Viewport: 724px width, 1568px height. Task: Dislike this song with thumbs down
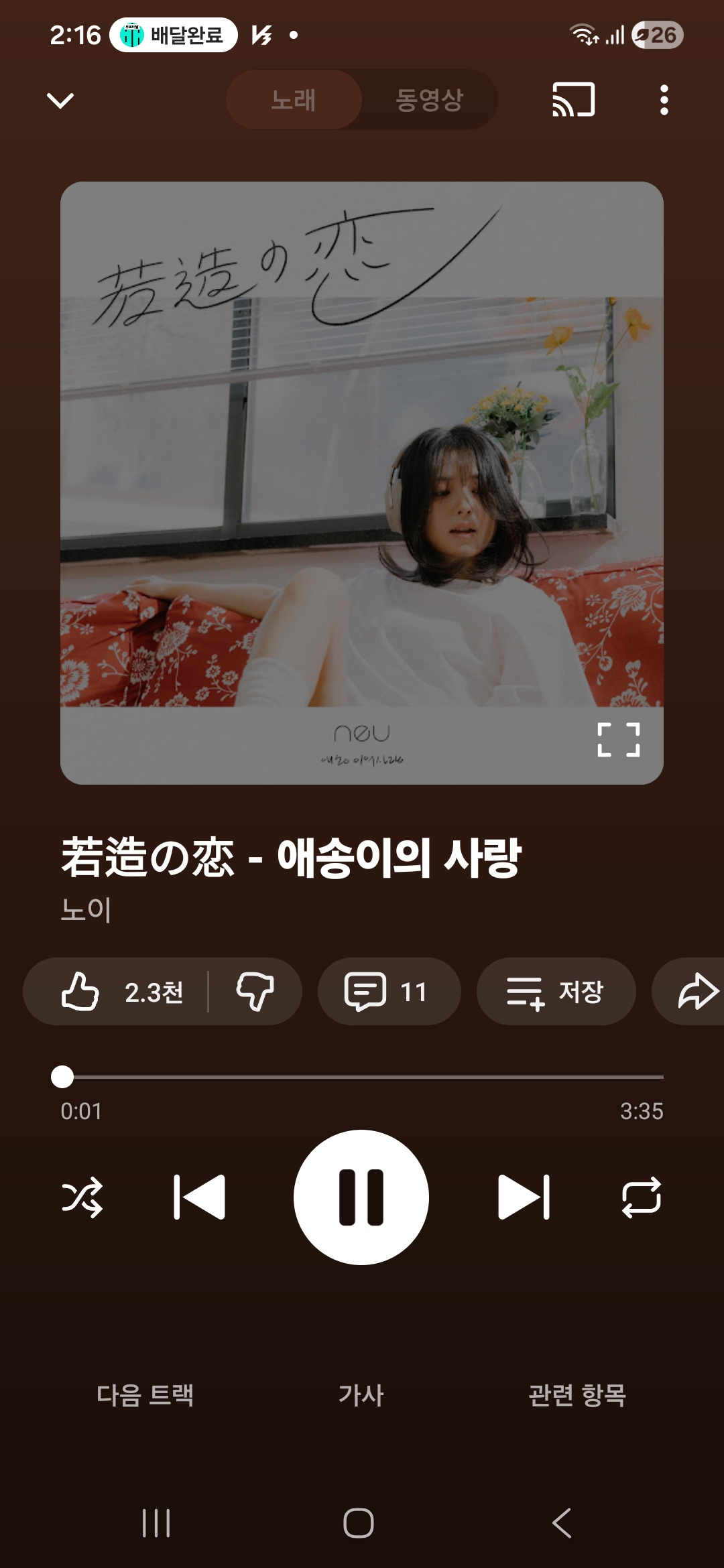(x=255, y=992)
